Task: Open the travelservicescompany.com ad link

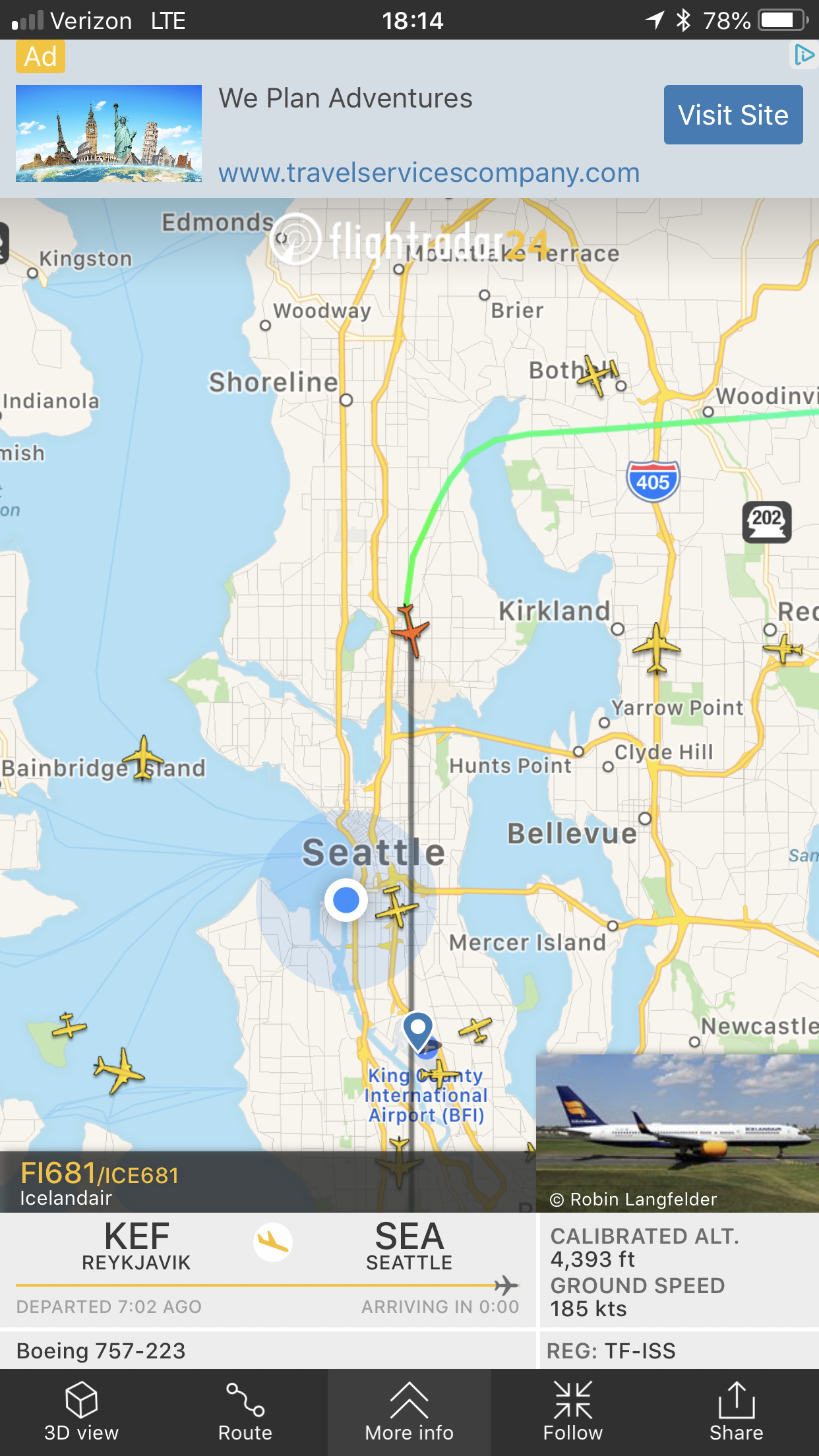Action: click(429, 173)
